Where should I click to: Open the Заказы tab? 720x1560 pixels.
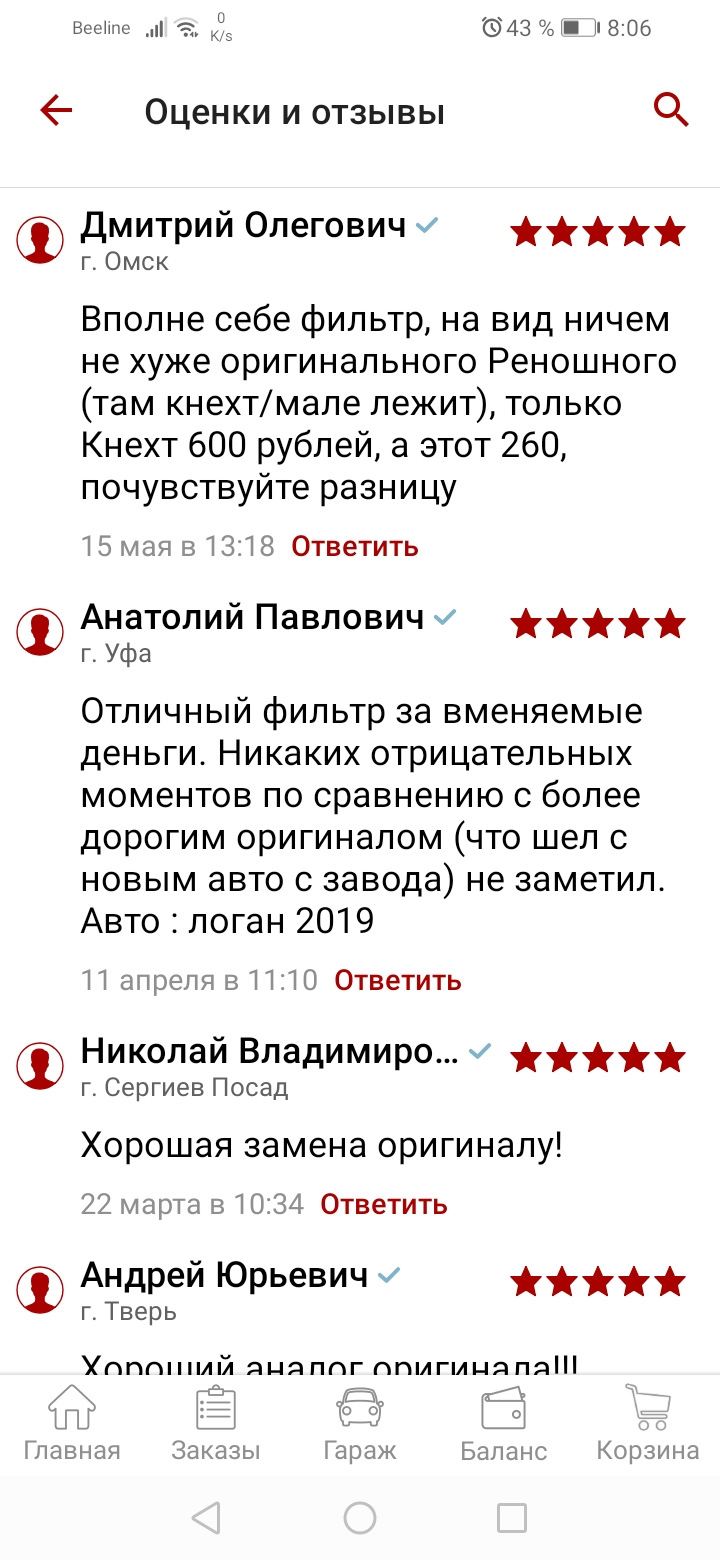click(x=216, y=1424)
